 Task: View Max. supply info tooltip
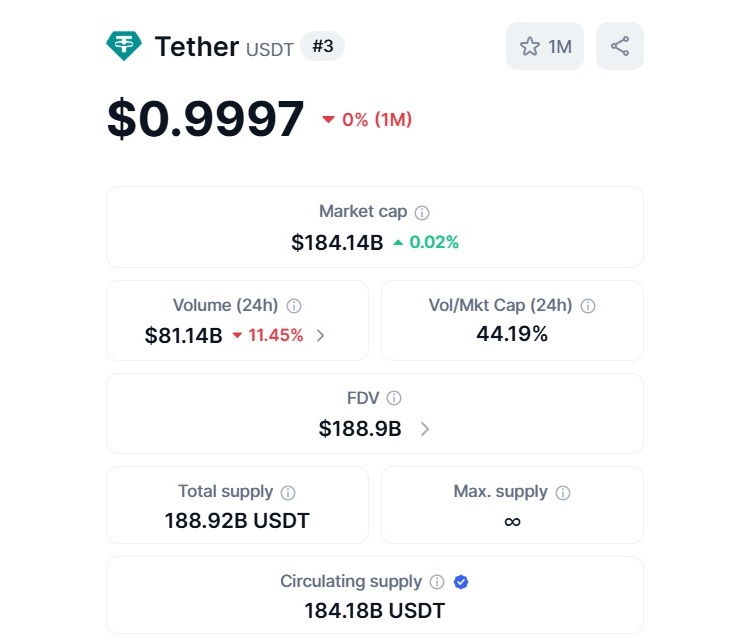(563, 492)
